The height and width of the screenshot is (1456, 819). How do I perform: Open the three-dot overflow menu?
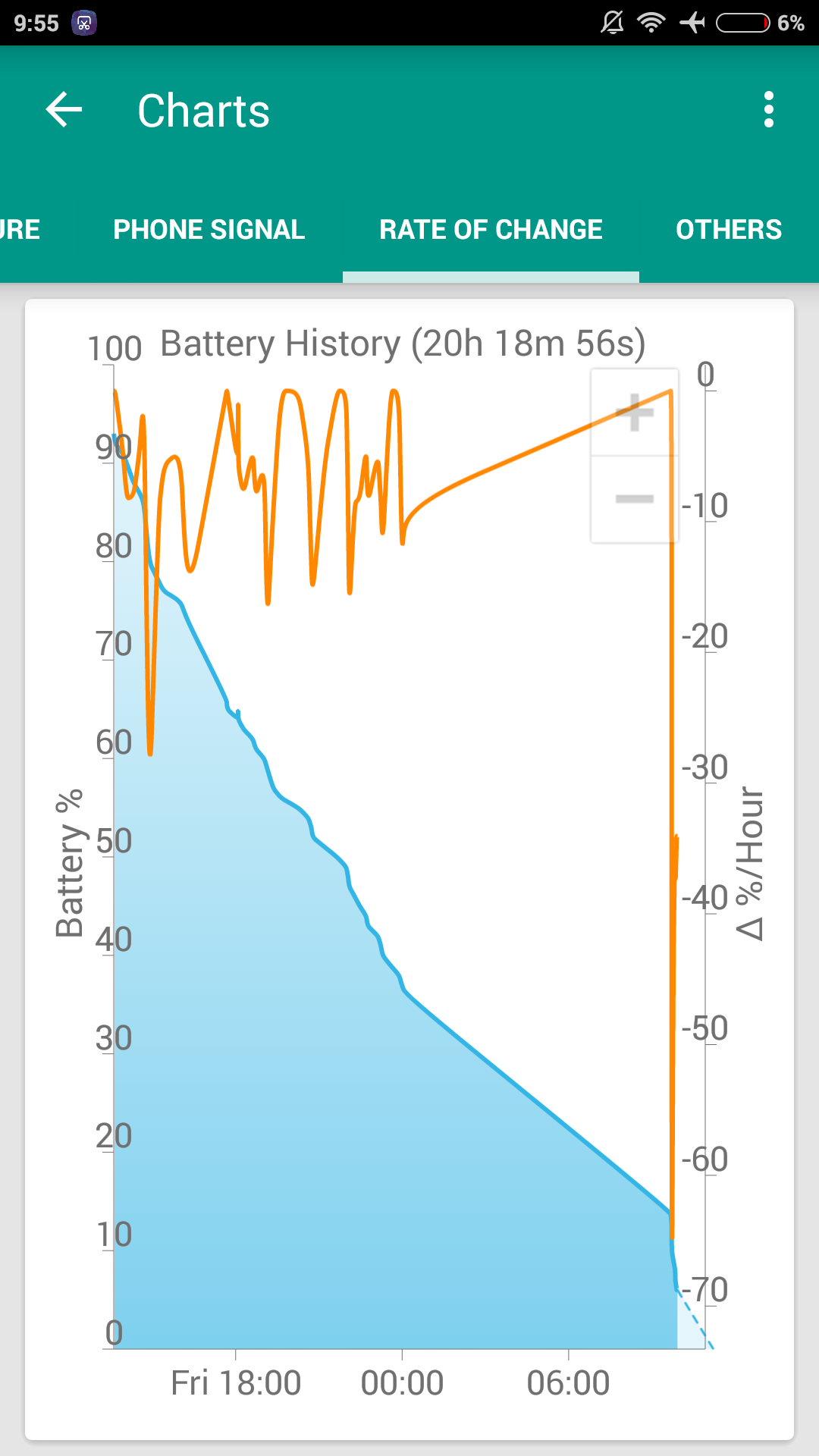click(769, 110)
